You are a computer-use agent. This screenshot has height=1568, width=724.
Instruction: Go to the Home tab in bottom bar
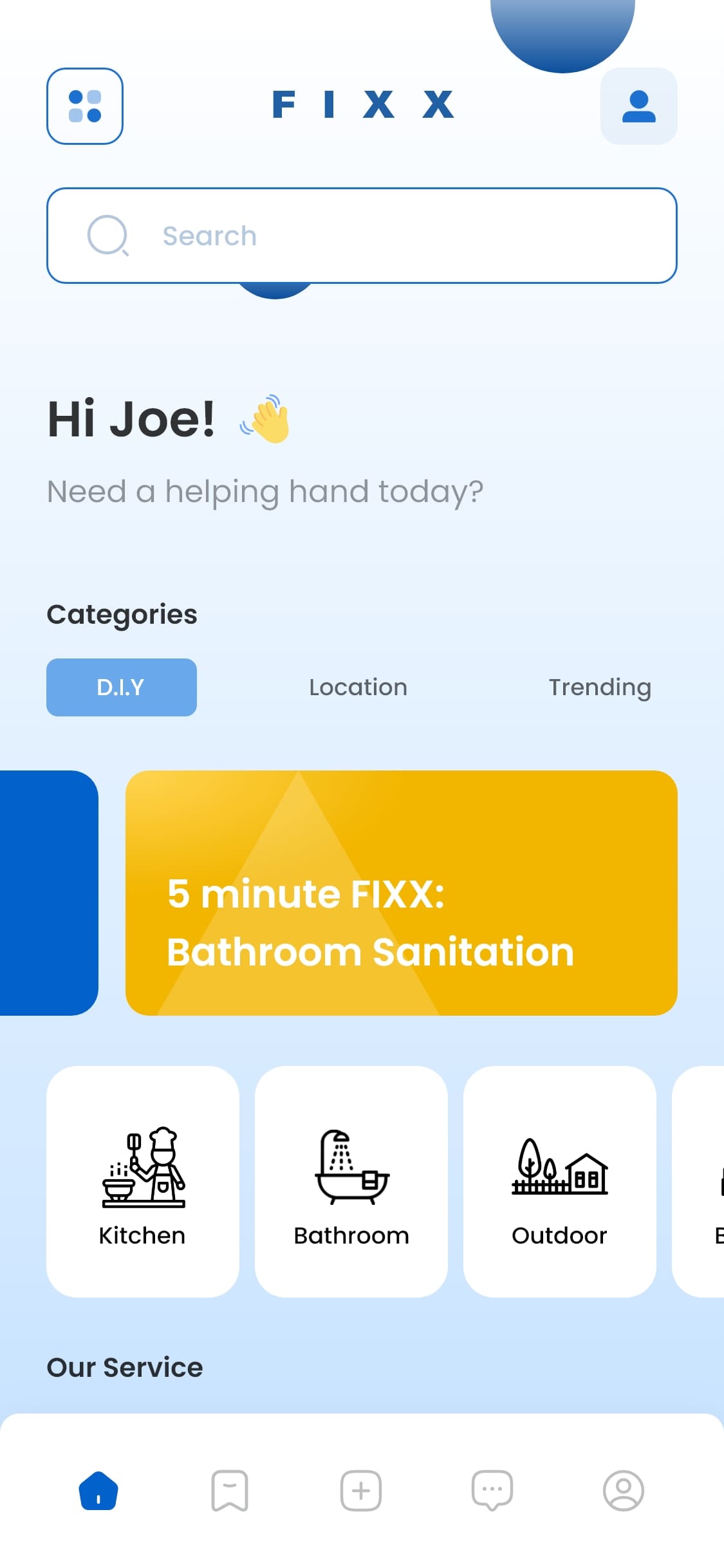(98, 1491)
